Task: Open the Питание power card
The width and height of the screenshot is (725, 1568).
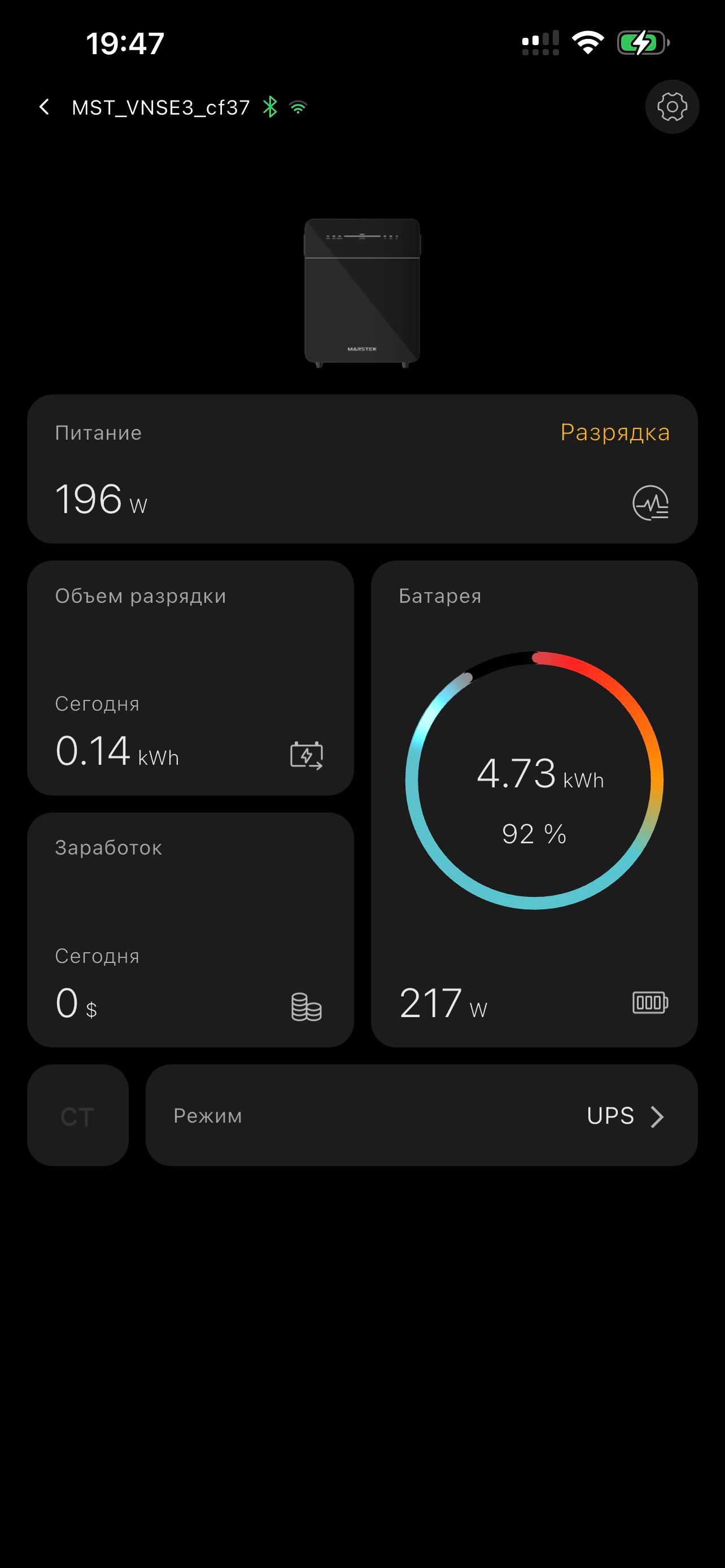Action: (361, 468)
